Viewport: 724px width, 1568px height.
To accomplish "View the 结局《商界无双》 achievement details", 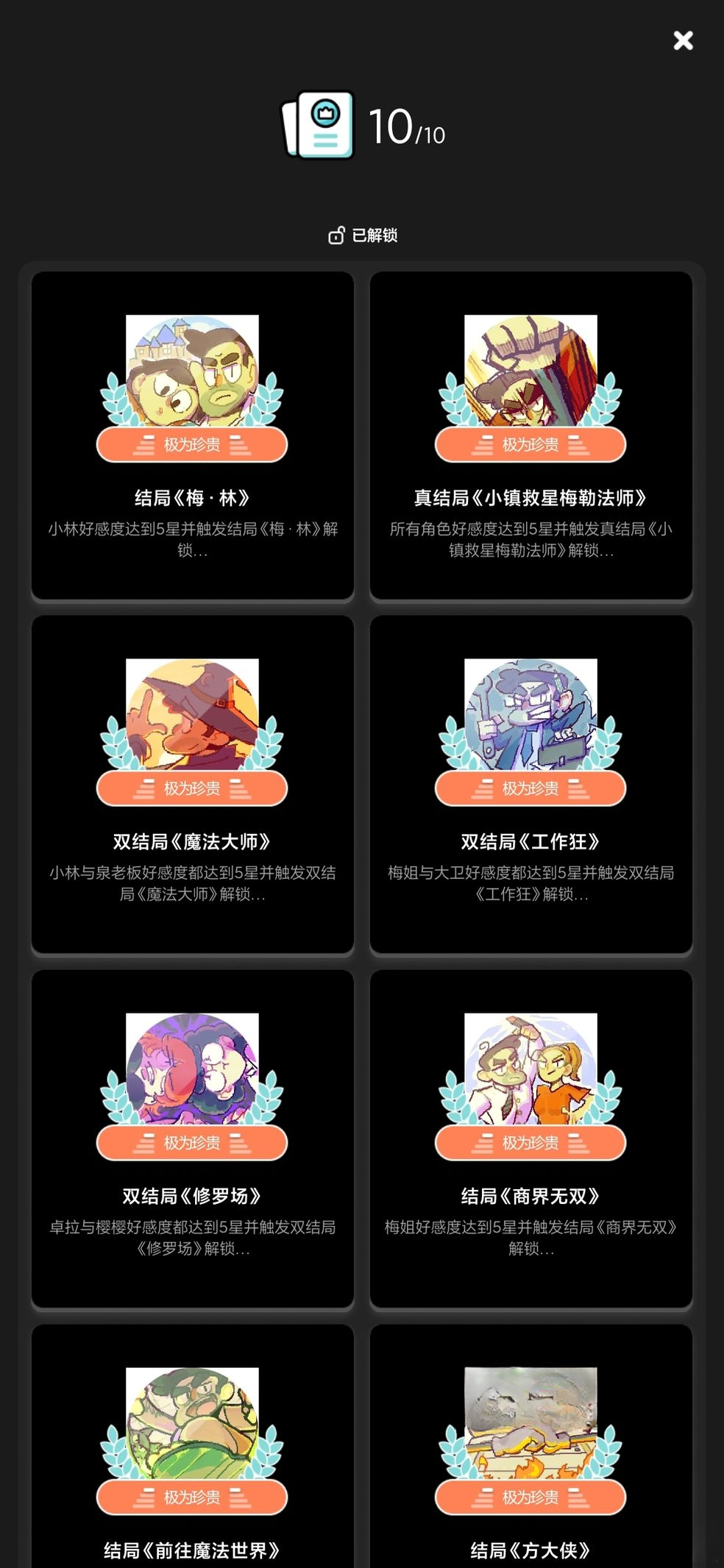I will 531,1138.
